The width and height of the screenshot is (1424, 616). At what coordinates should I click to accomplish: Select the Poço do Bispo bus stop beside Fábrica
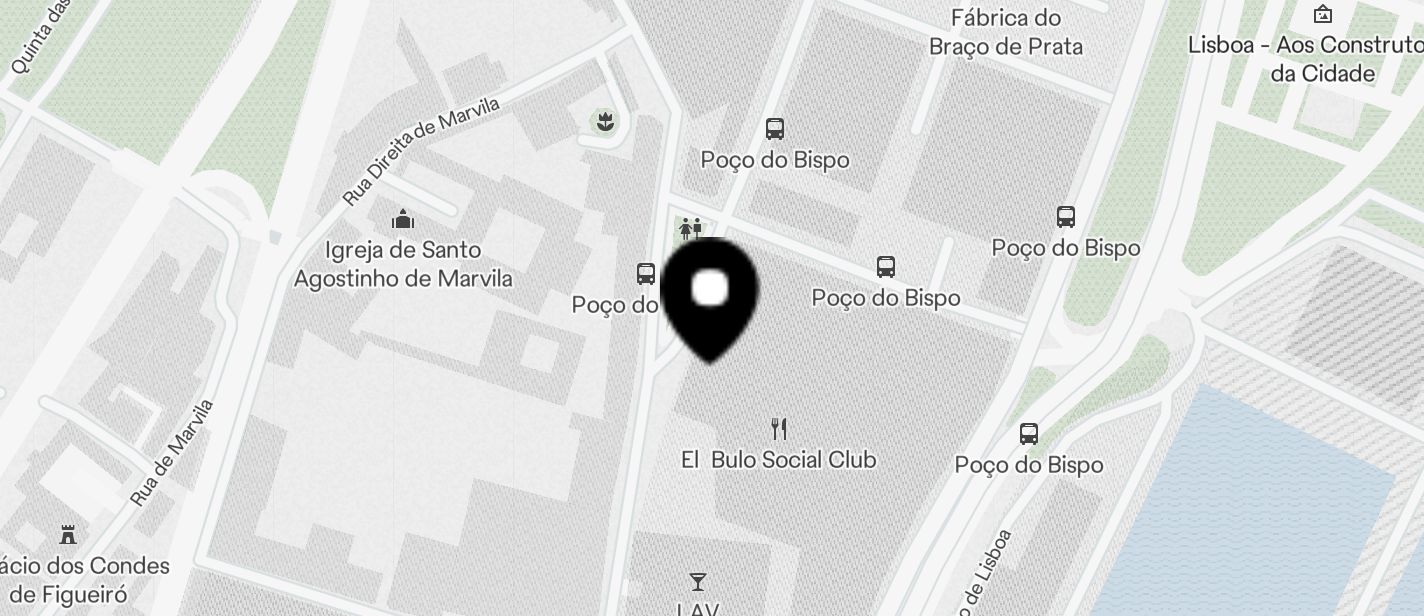coord(775,129)
